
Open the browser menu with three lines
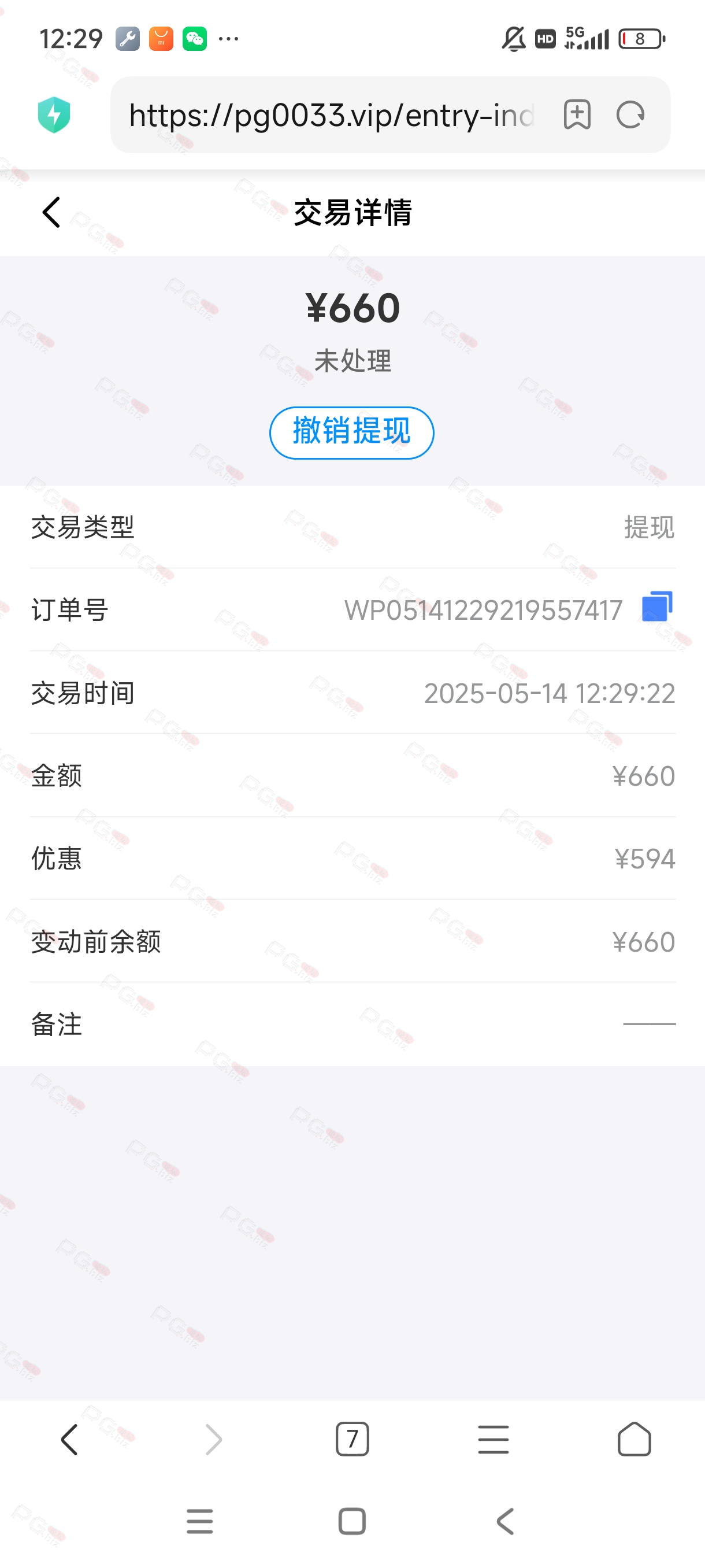click(x=493, y=1440)
